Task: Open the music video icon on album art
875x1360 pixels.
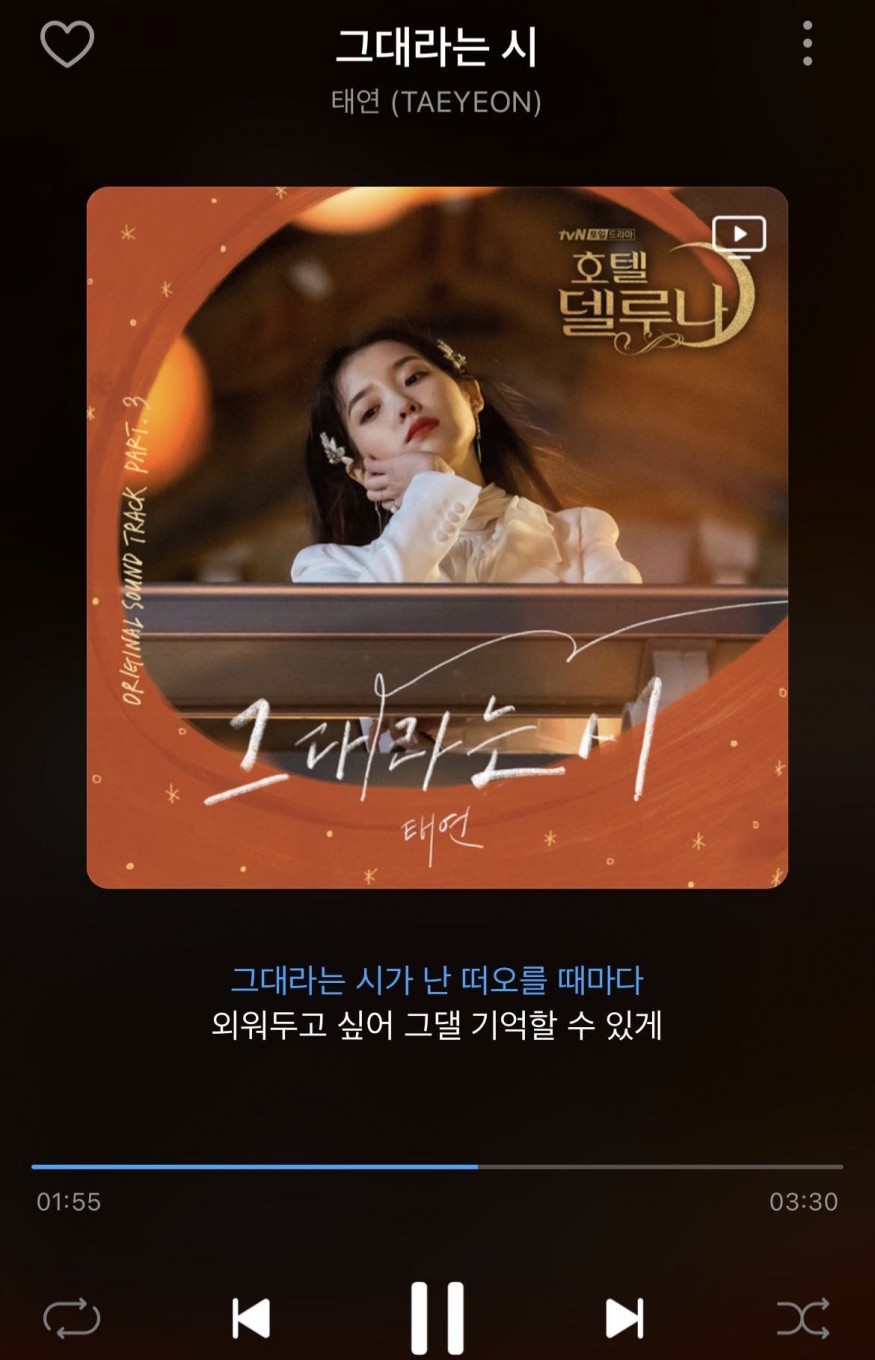Action: tap(739, 235)
